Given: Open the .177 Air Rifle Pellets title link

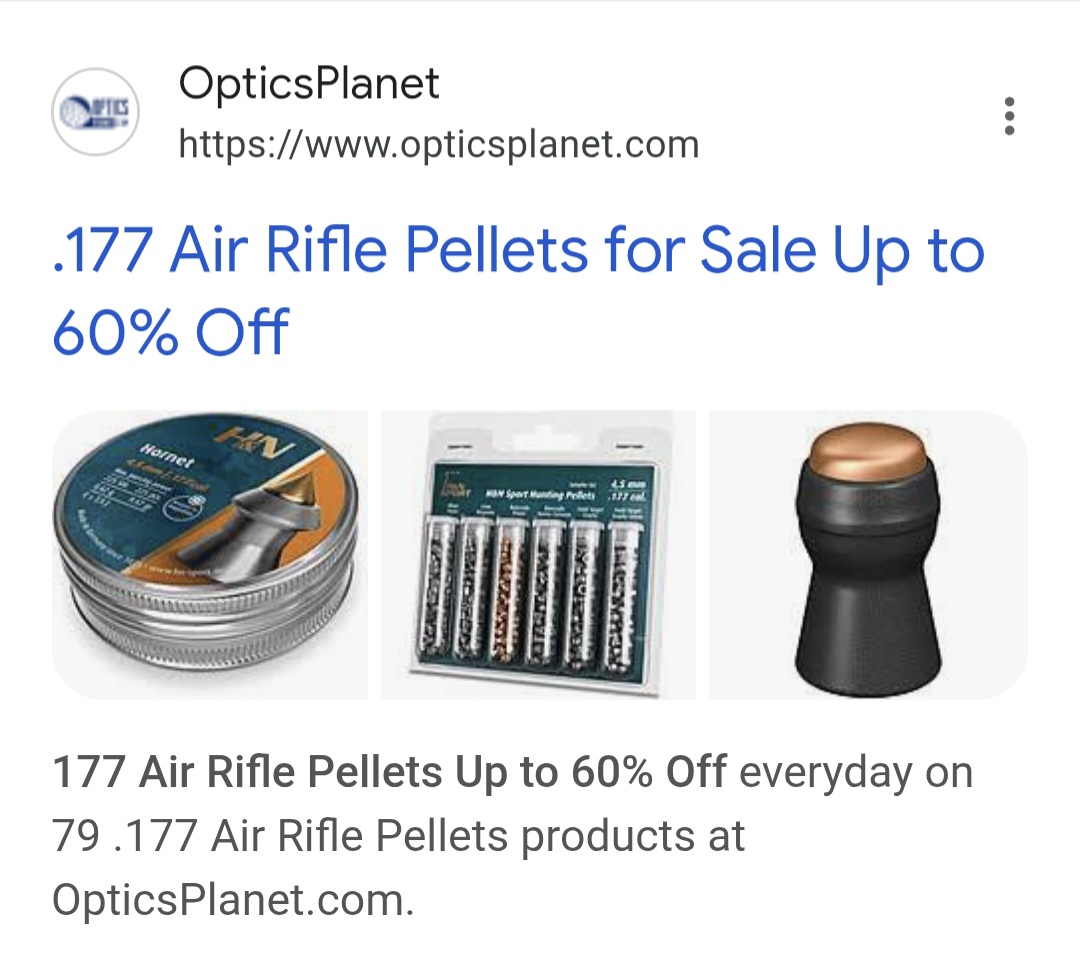Looking at the screenshot, I should click(x=517, y=290).
